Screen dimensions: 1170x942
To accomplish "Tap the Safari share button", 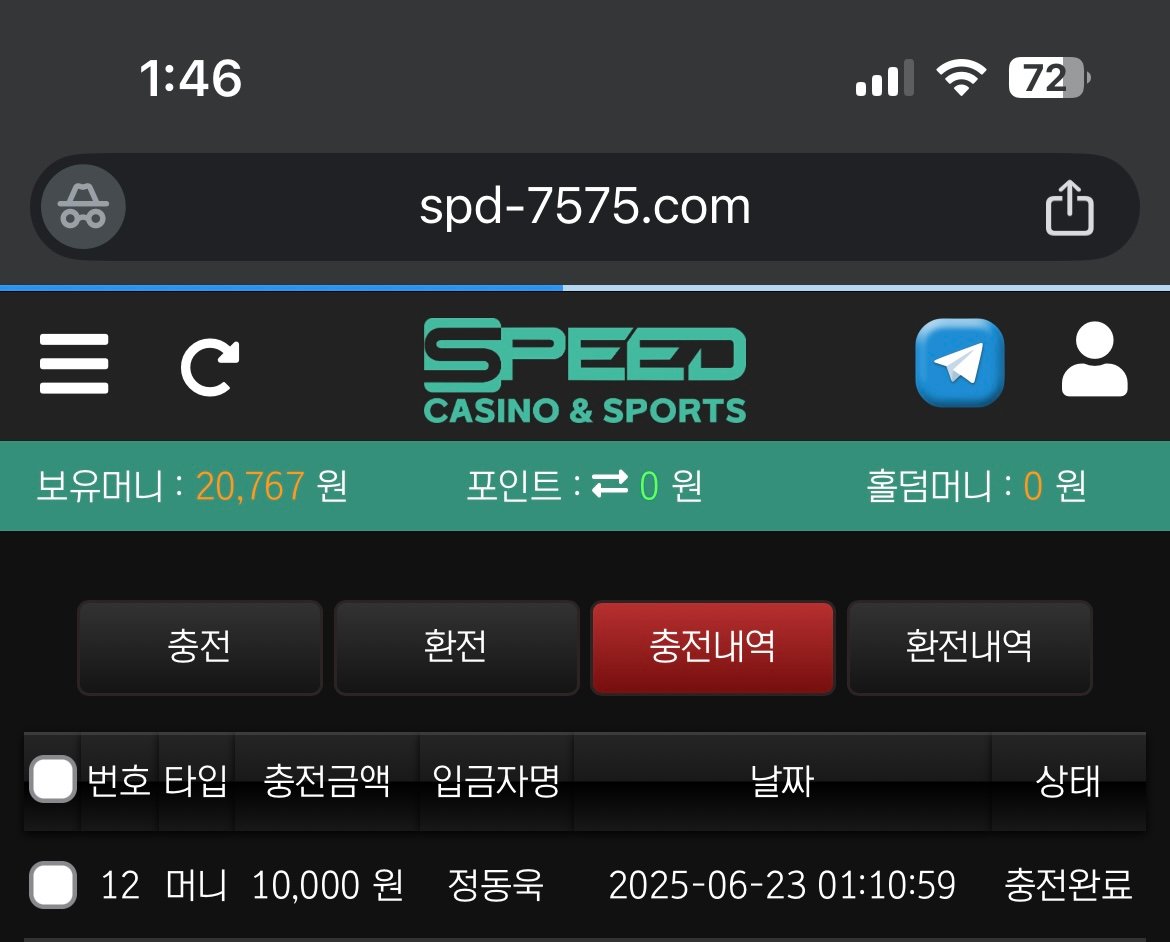I will point(1069,208).
